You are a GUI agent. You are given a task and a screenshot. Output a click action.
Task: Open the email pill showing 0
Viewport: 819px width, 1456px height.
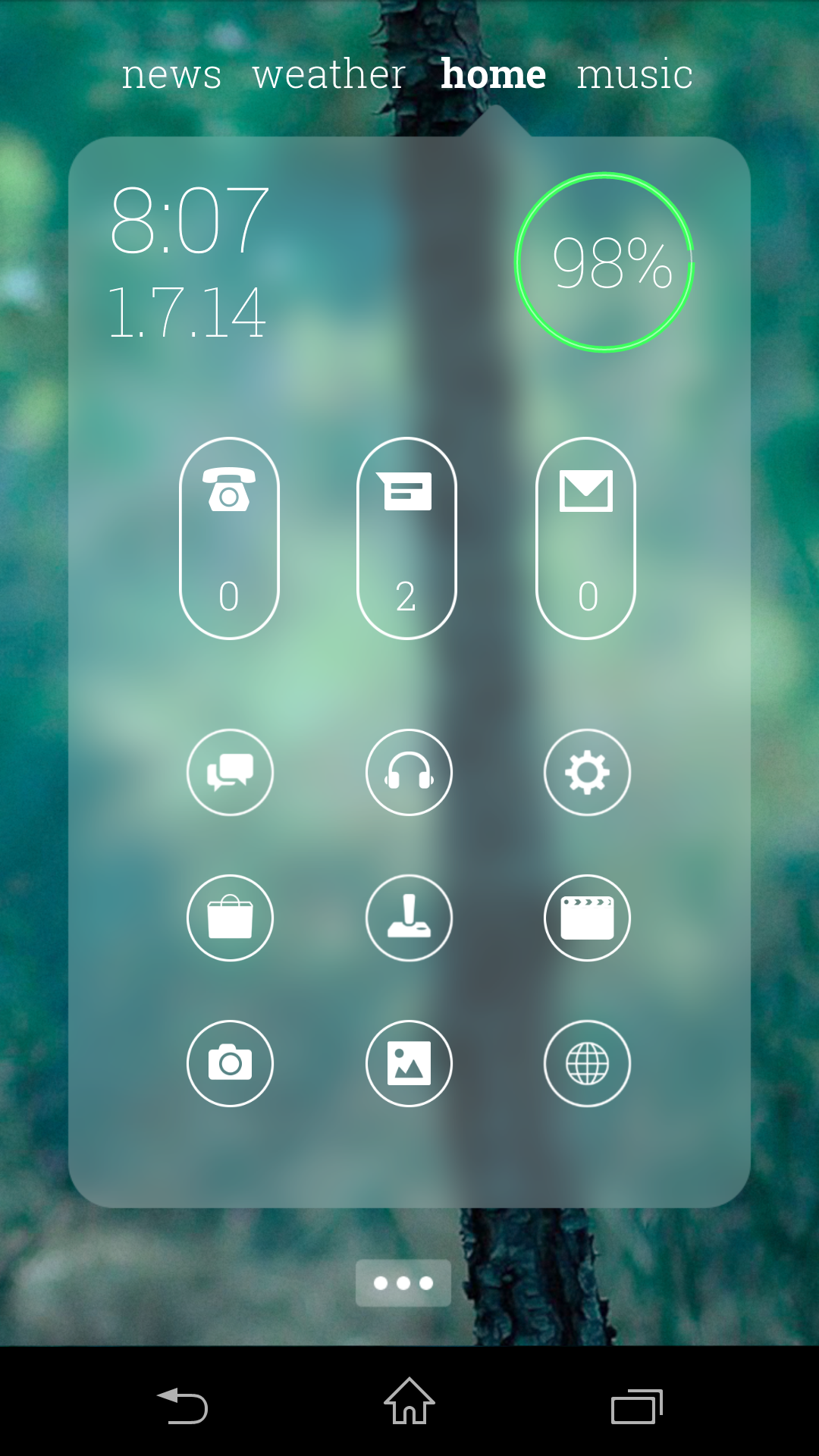coord(586,538)
